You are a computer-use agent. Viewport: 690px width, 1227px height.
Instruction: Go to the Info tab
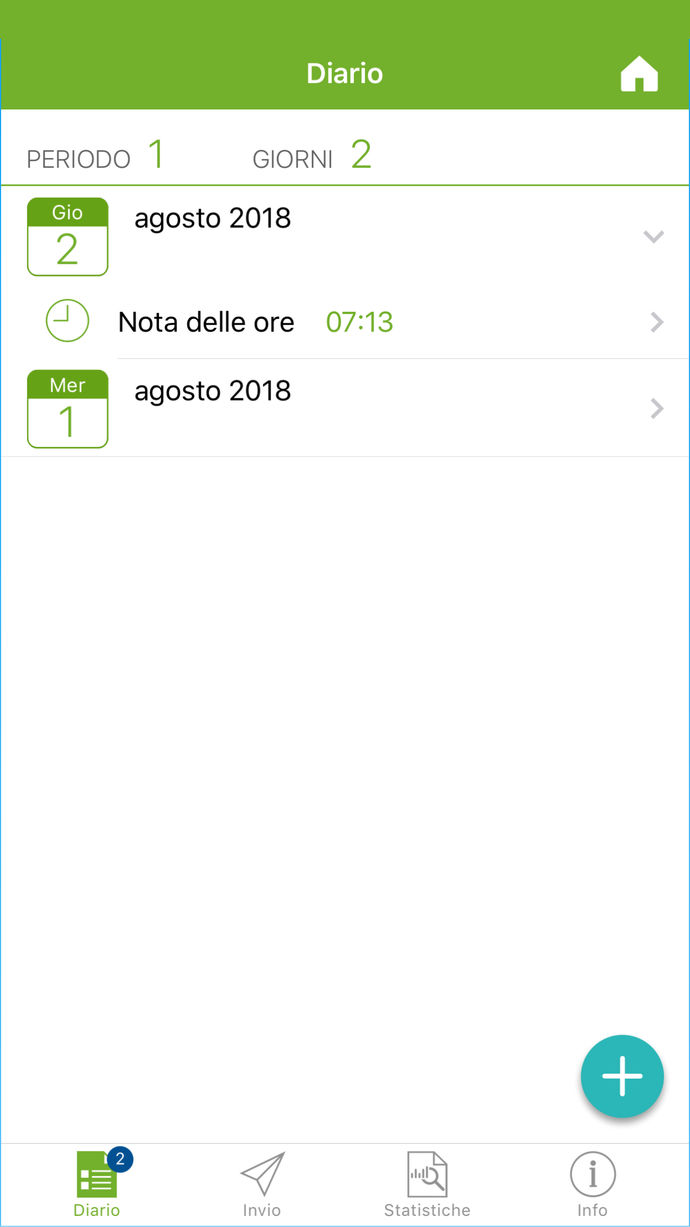[x=592, y=1185]
